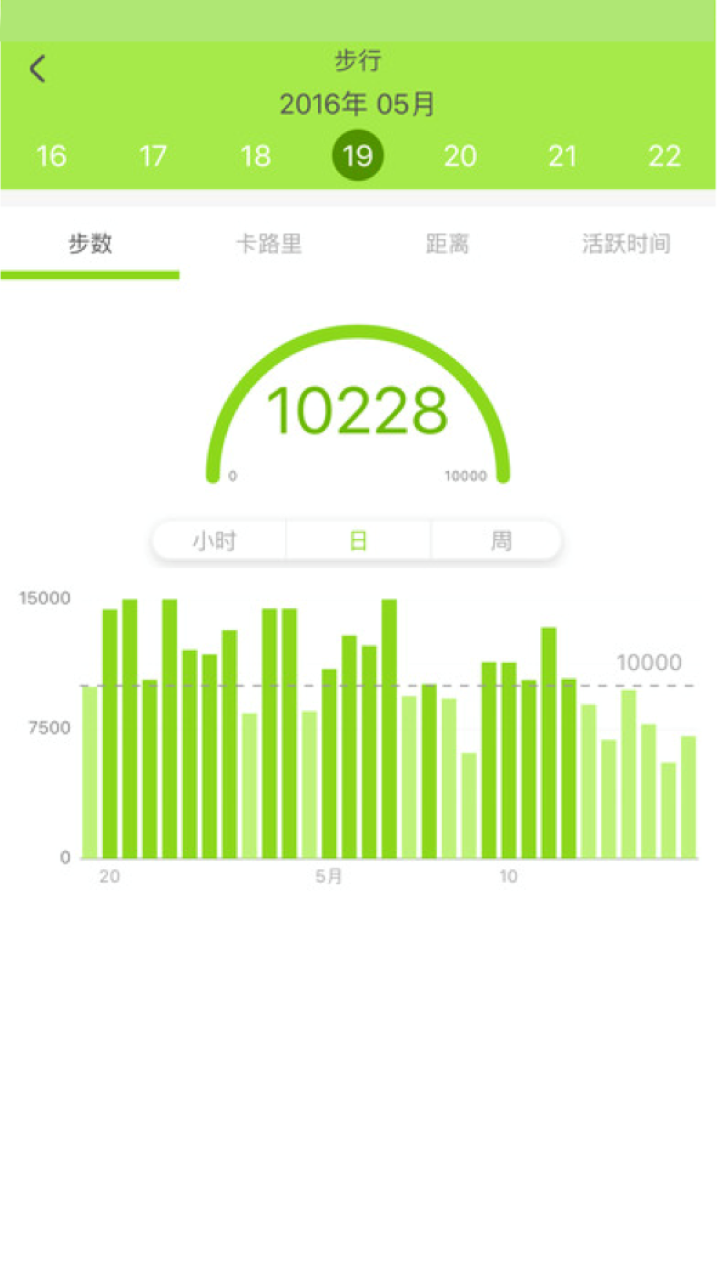Go back using the arrow icon
The height and width of the screenshot is (1280, 719).
38,69
